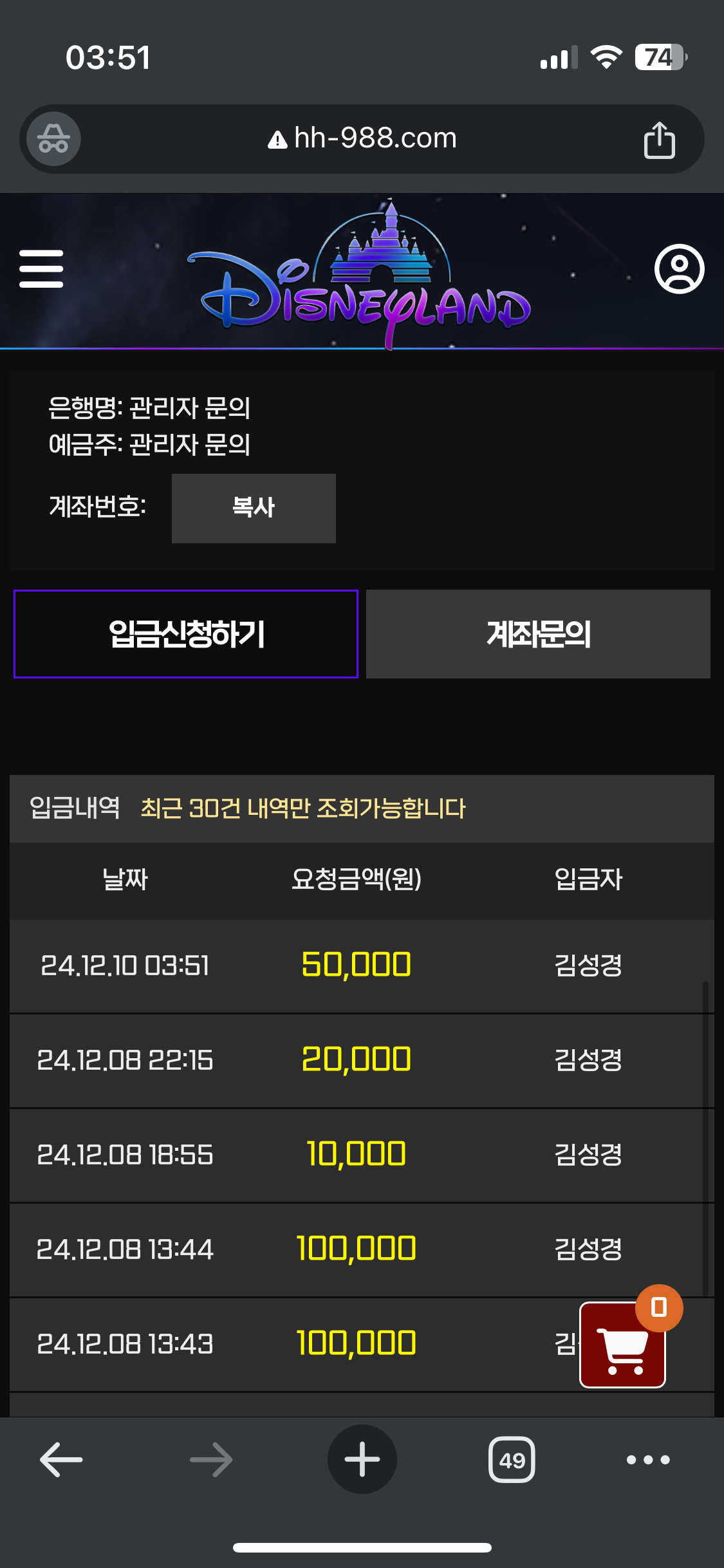This screenshot has width=724, height=1568.
Task: Go back in the browser
Action: point(61,1459)
